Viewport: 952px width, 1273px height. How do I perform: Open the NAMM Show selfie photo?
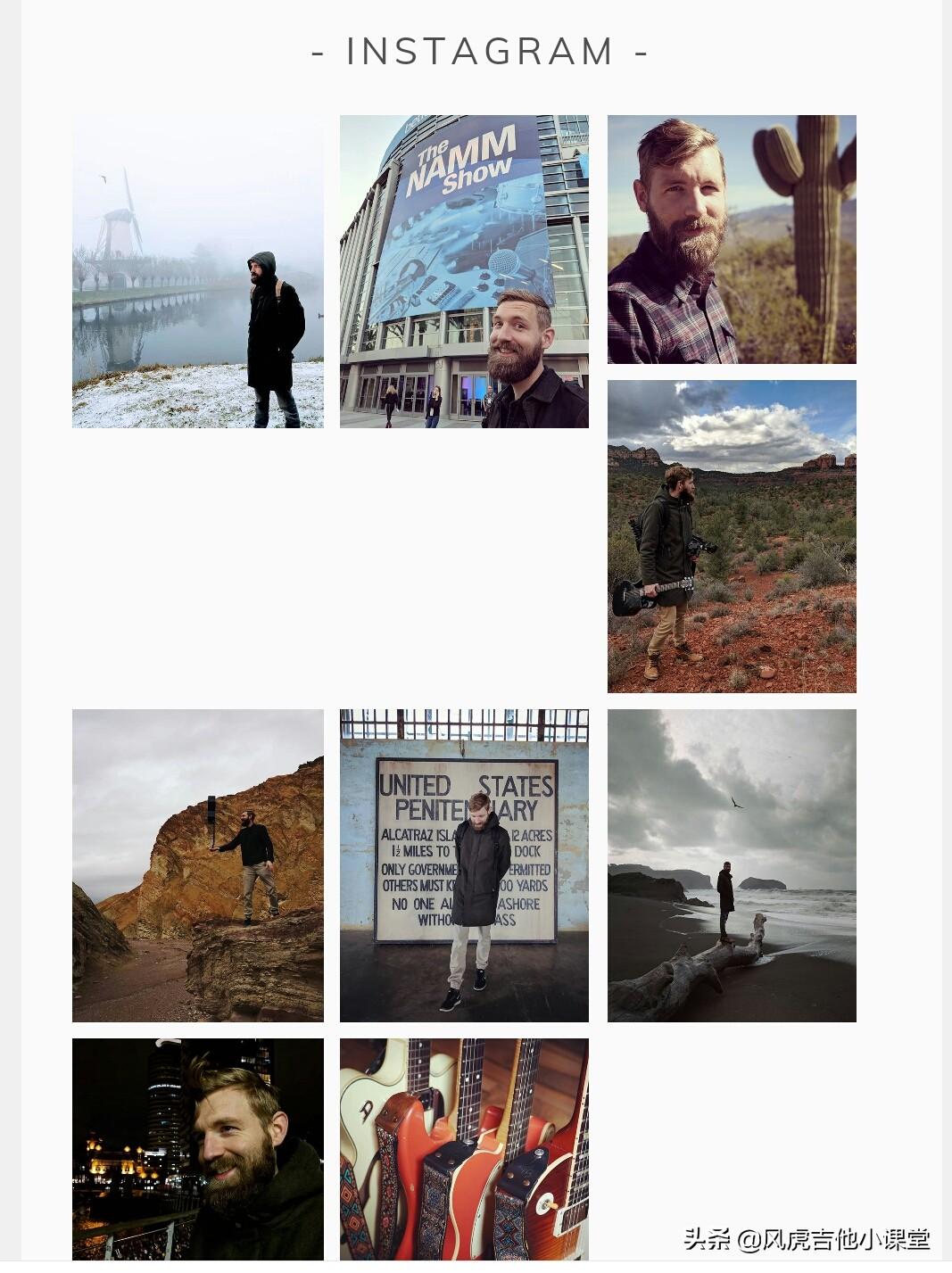point(464,271)
